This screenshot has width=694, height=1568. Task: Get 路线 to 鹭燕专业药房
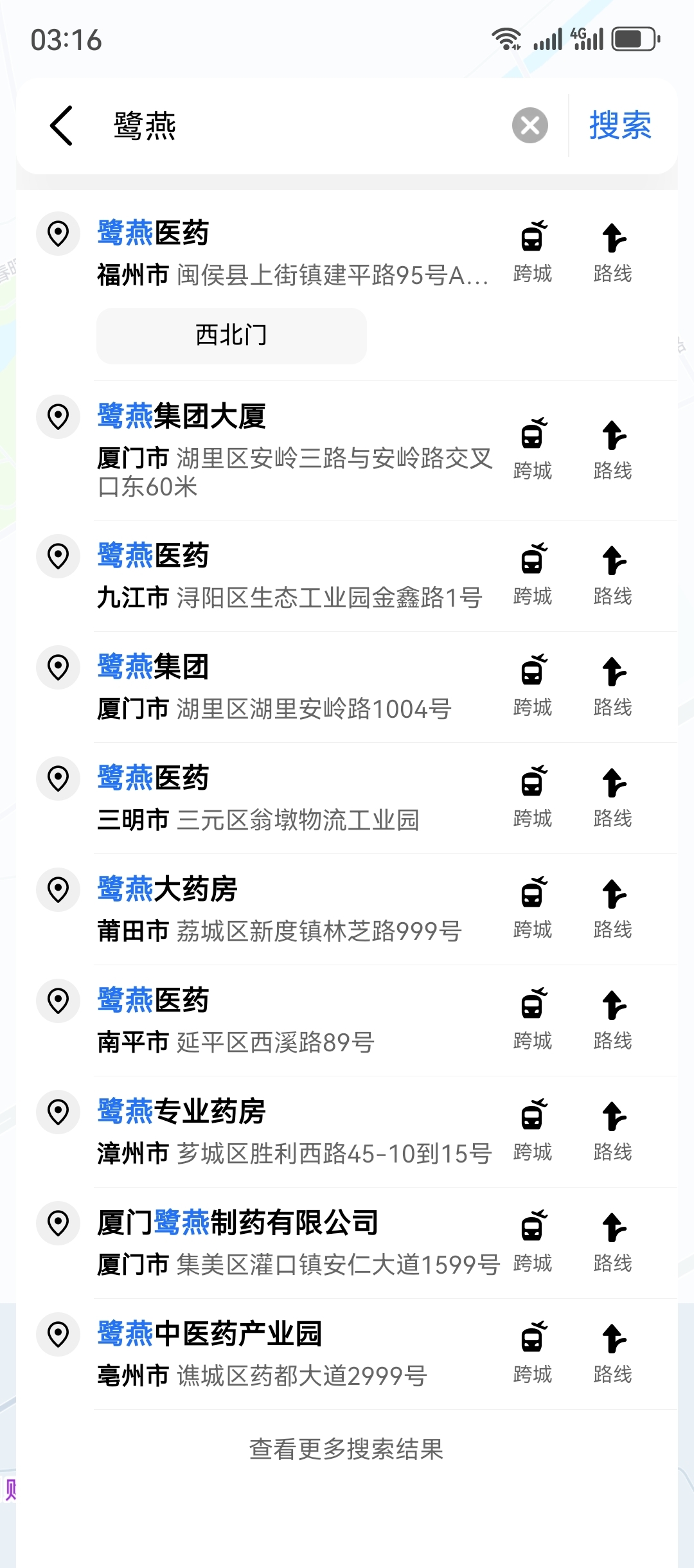(x=612, y=1131)
